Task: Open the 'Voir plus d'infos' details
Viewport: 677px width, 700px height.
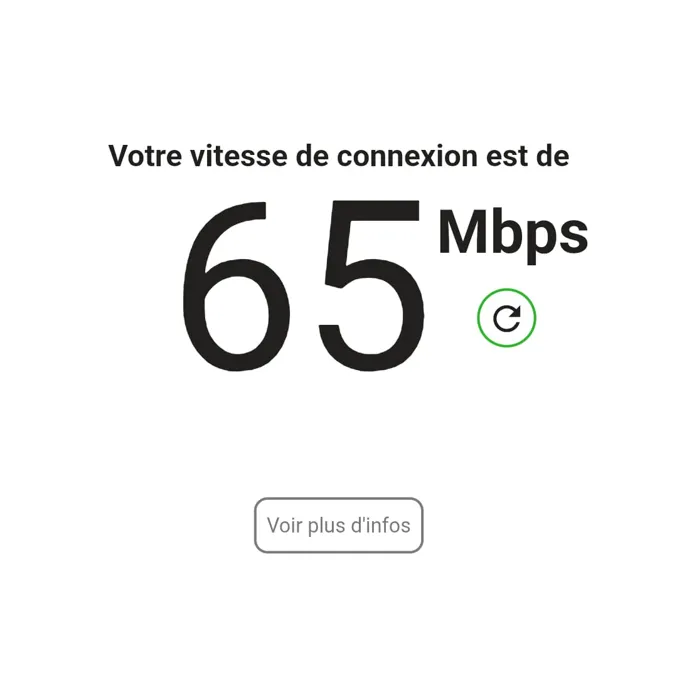Action: click(x=339, y=525)
